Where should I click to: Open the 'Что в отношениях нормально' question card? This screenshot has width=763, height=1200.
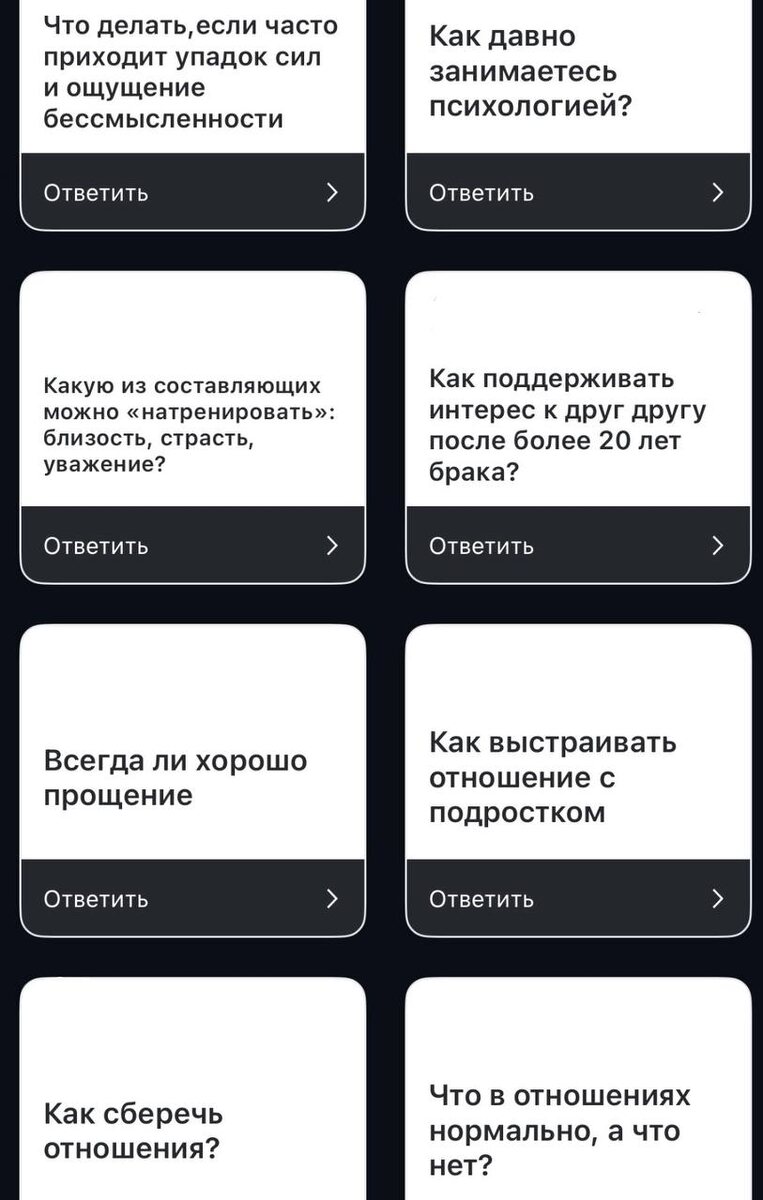pos(578,1090)
